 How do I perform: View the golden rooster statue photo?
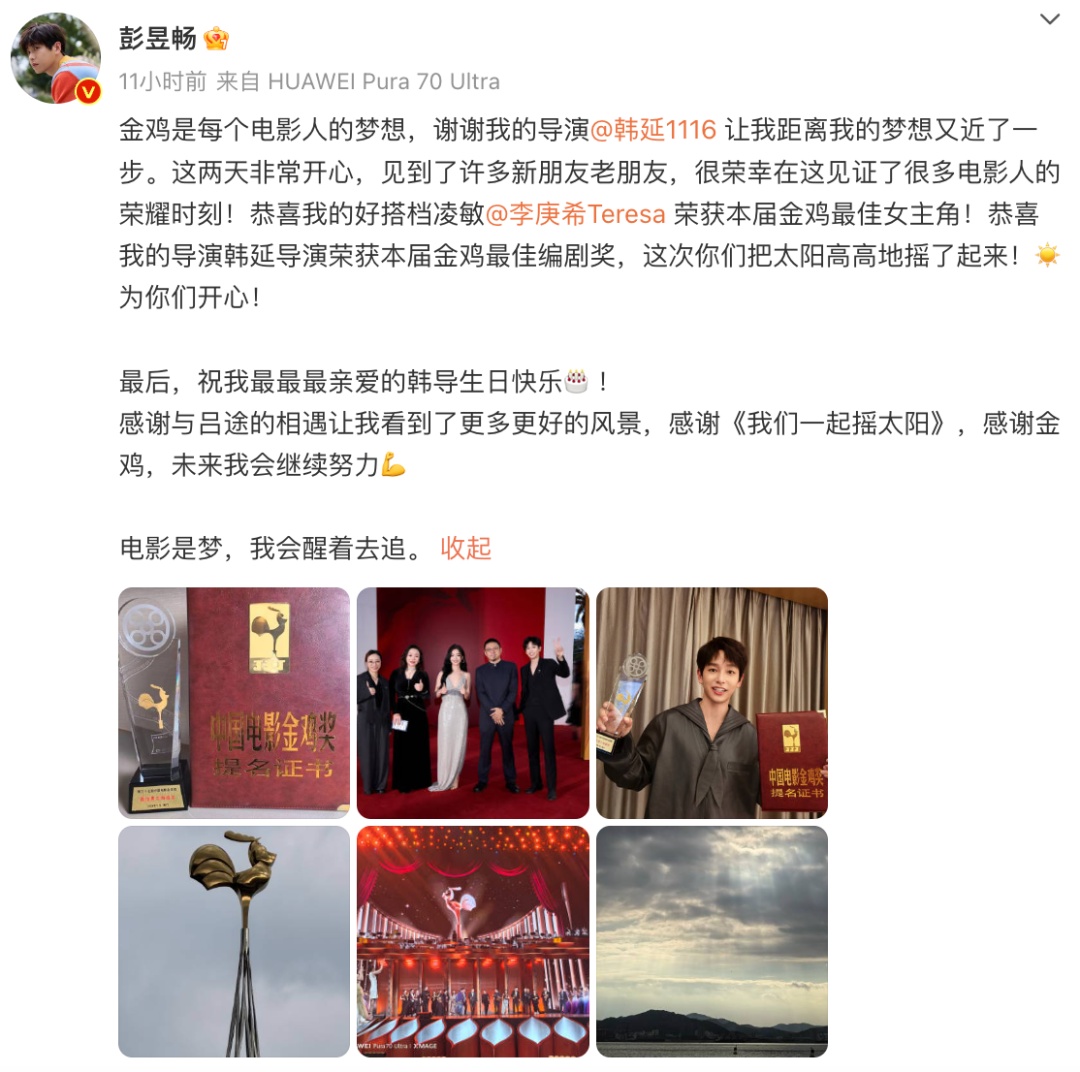pos(234,941)
